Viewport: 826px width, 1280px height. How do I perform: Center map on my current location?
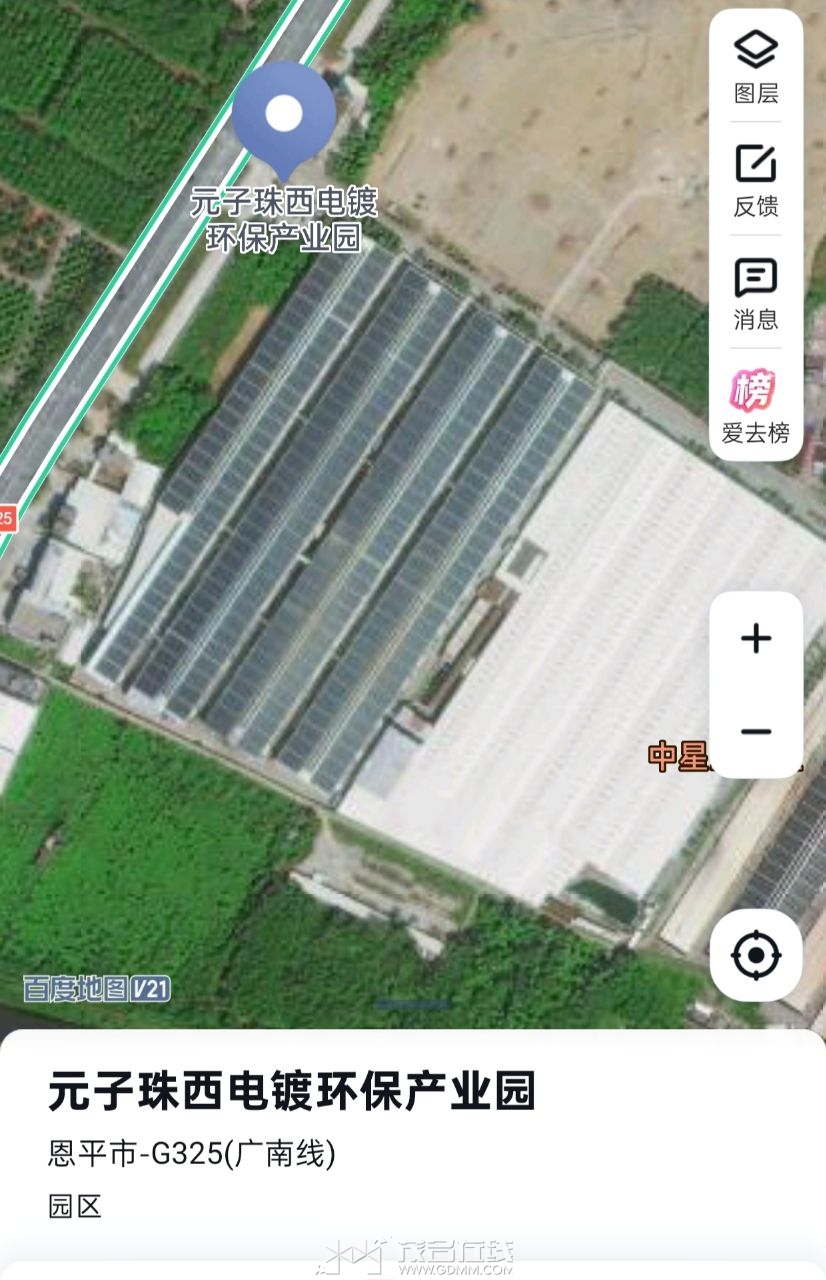pyautogui.click(x=756, y=955)
